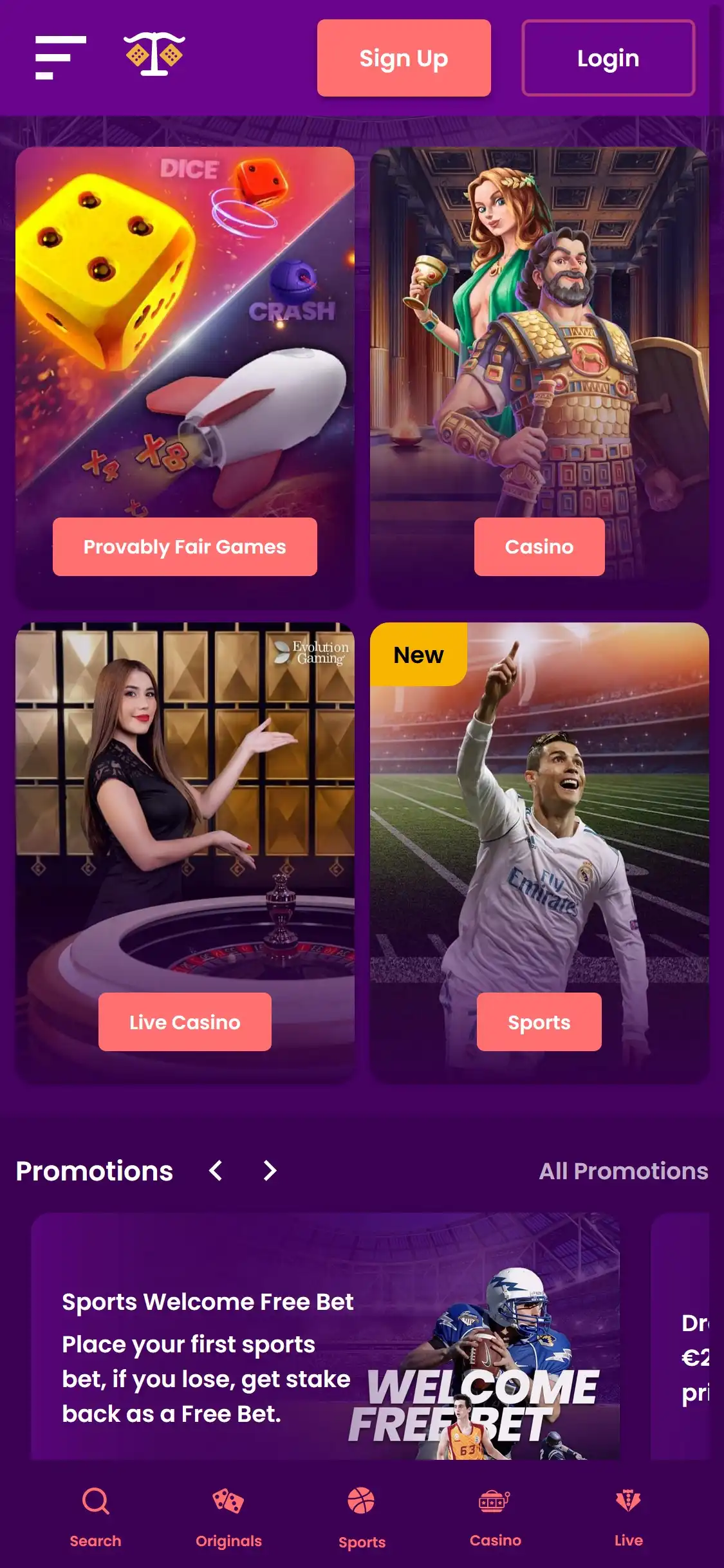This screenshot has height=1568, width=724.
Task: Show the next promotion
Action: coord(270,1171)
